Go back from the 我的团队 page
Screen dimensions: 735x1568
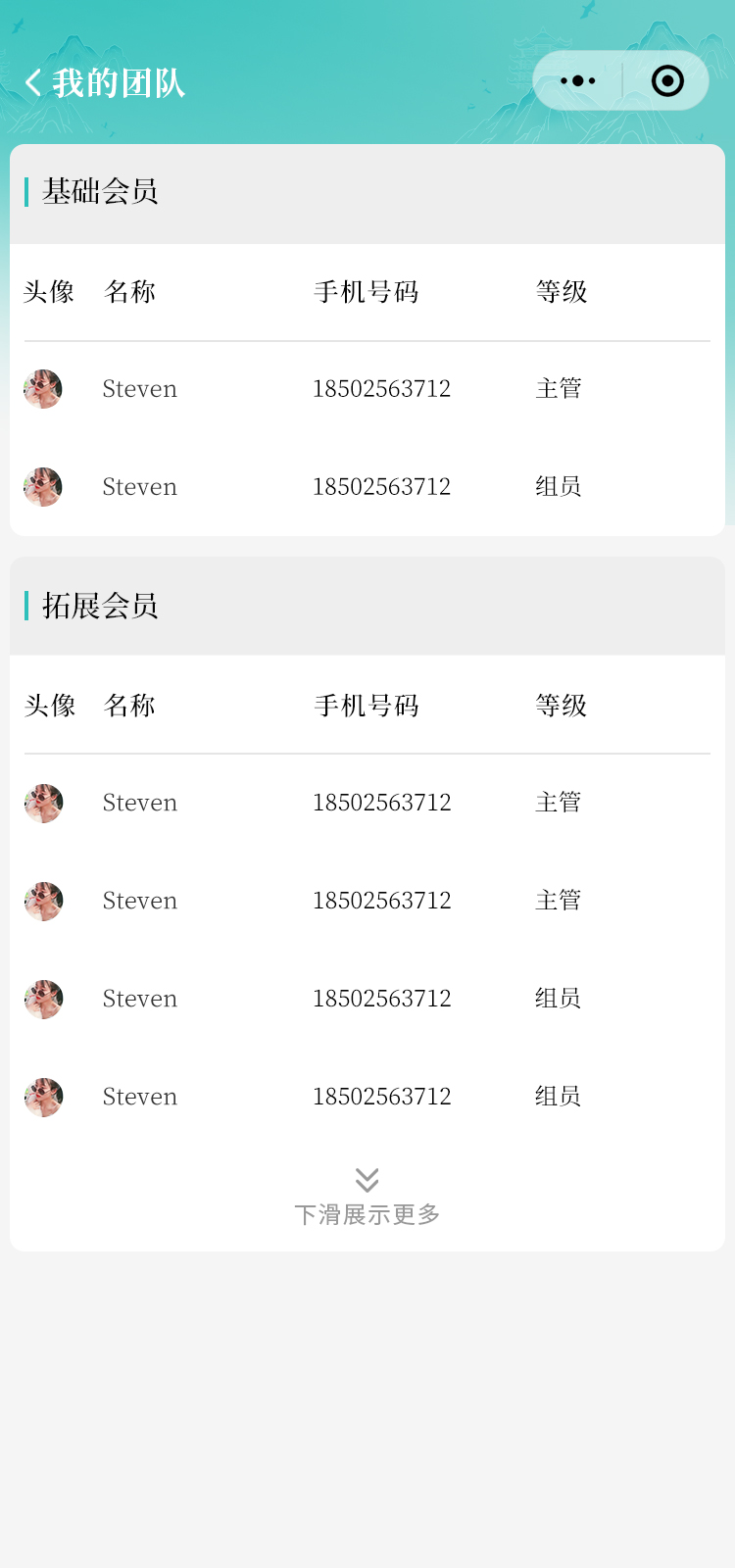[34, 83]
